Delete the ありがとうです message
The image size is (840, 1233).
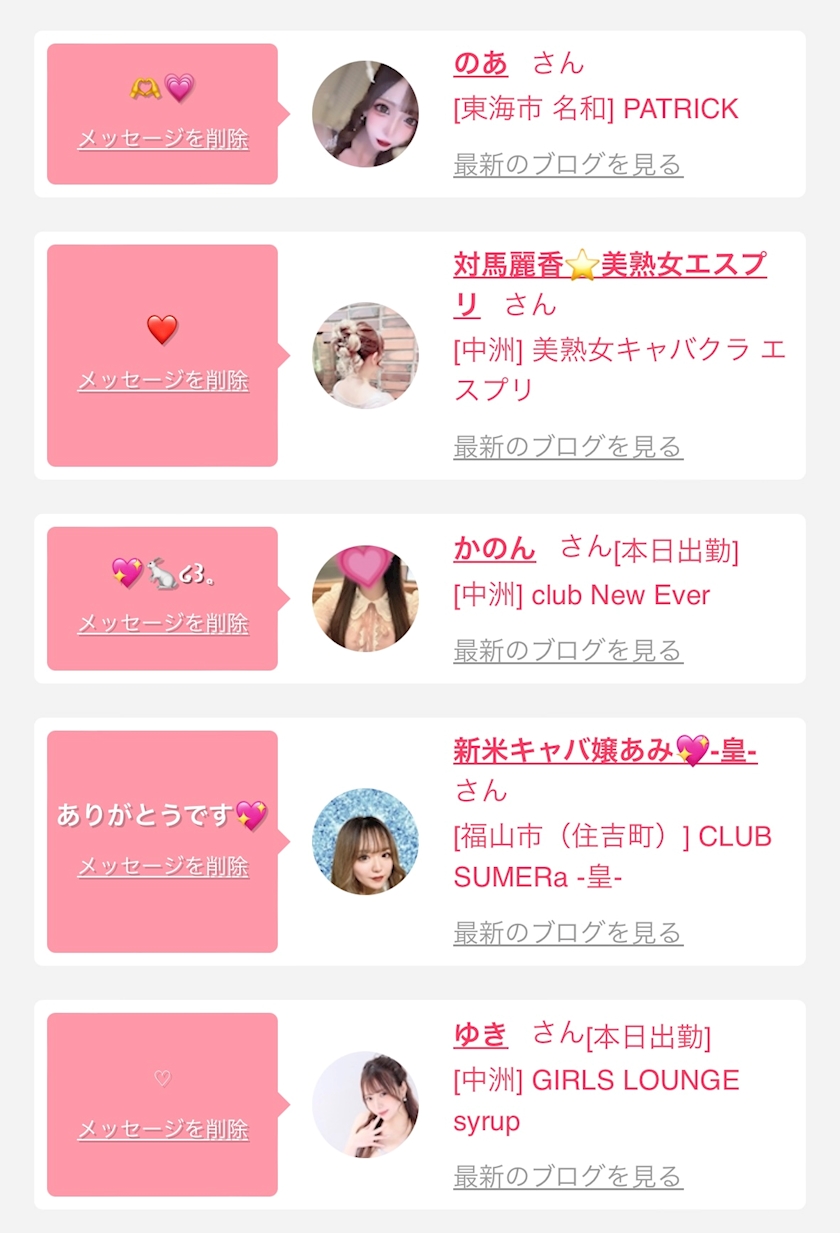pos(163,867)
